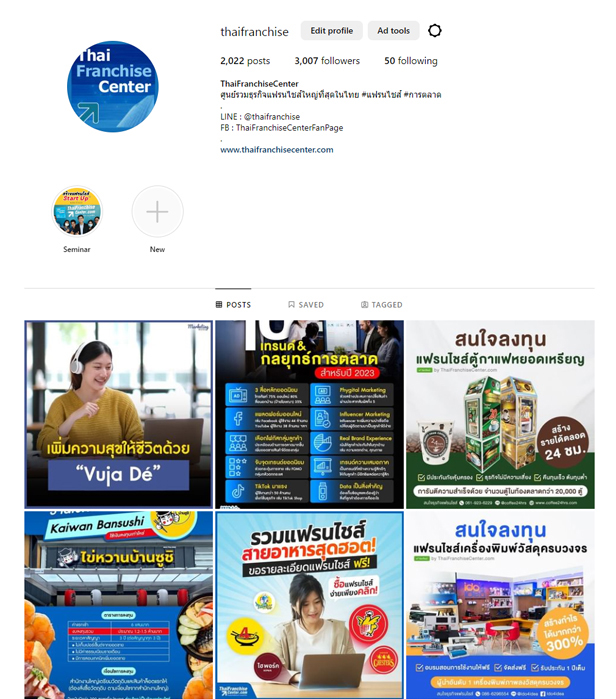Open the 300% profit printer franchise post
616x699 pixels.
coord(500,605)
